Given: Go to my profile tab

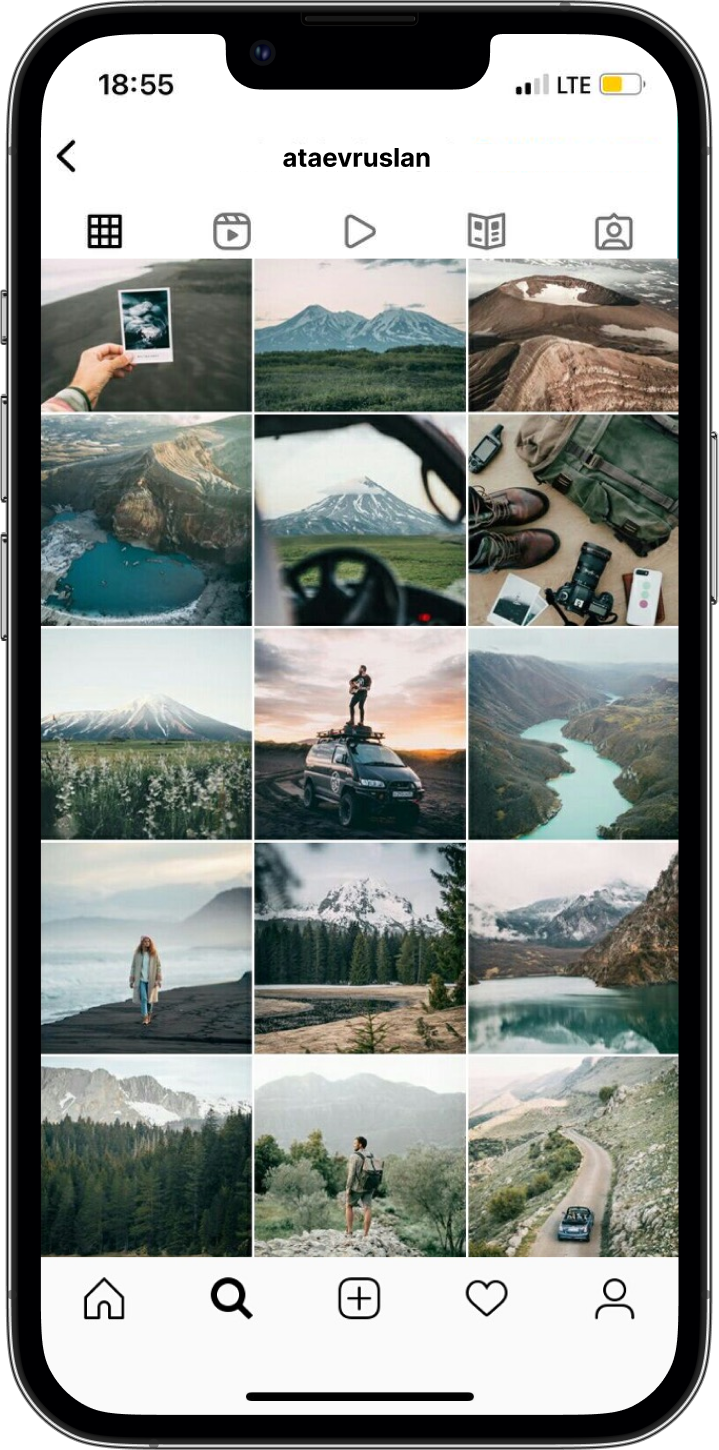Looking at the screenshot, I should (613, 1299).
